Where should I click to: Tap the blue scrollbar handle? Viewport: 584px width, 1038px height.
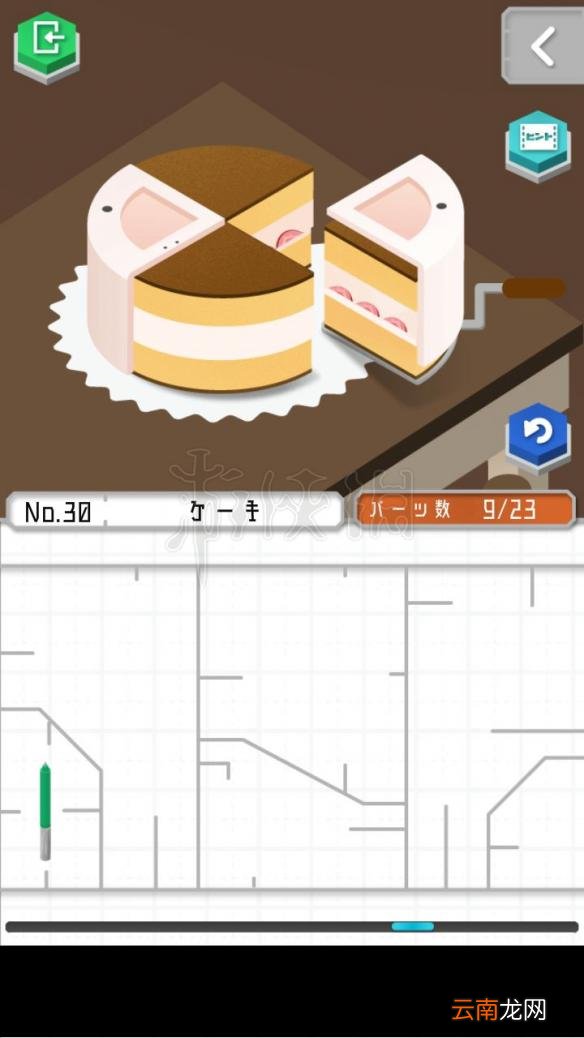click(413, 926)
